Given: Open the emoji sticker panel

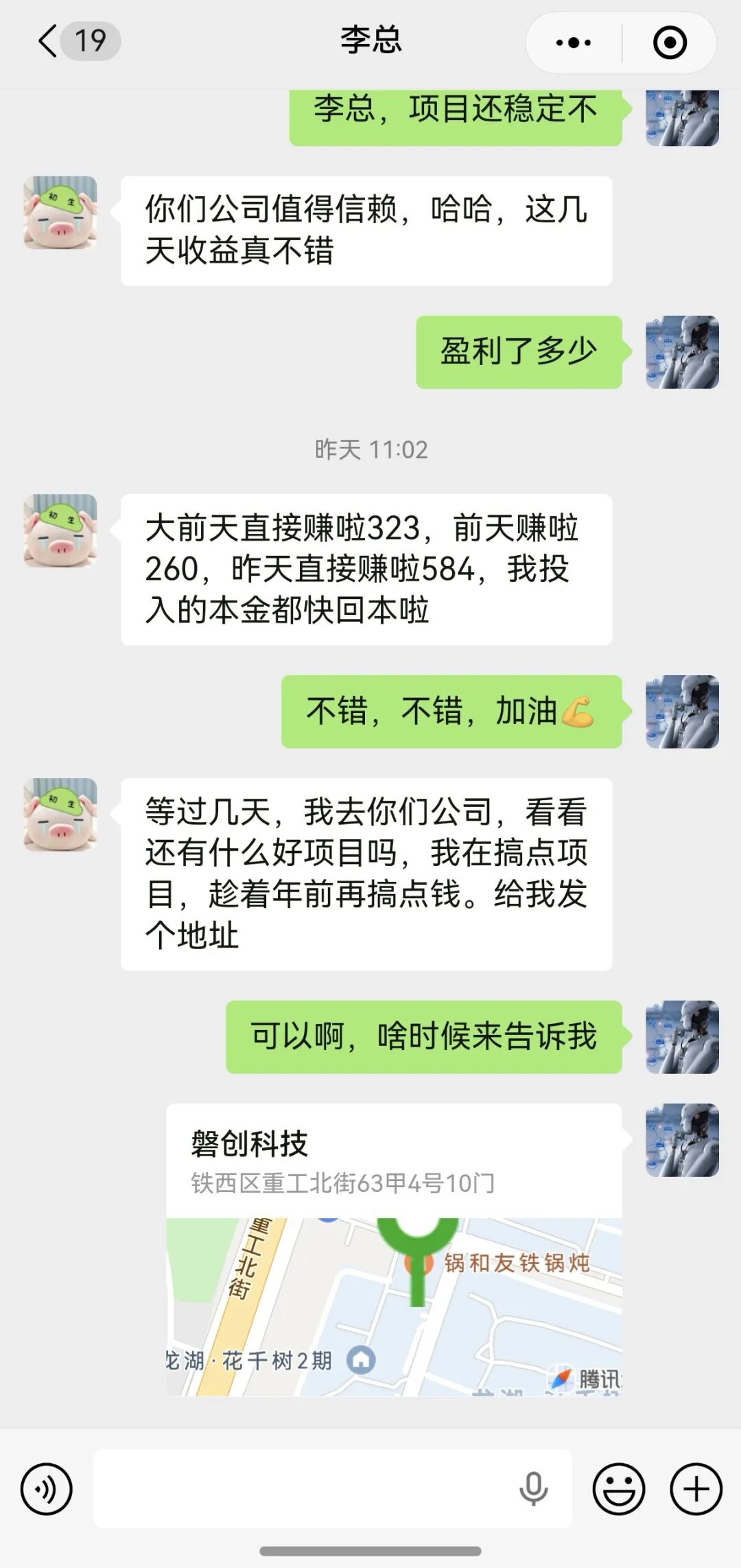Looking at the screenshot, I should [619, 1488].
